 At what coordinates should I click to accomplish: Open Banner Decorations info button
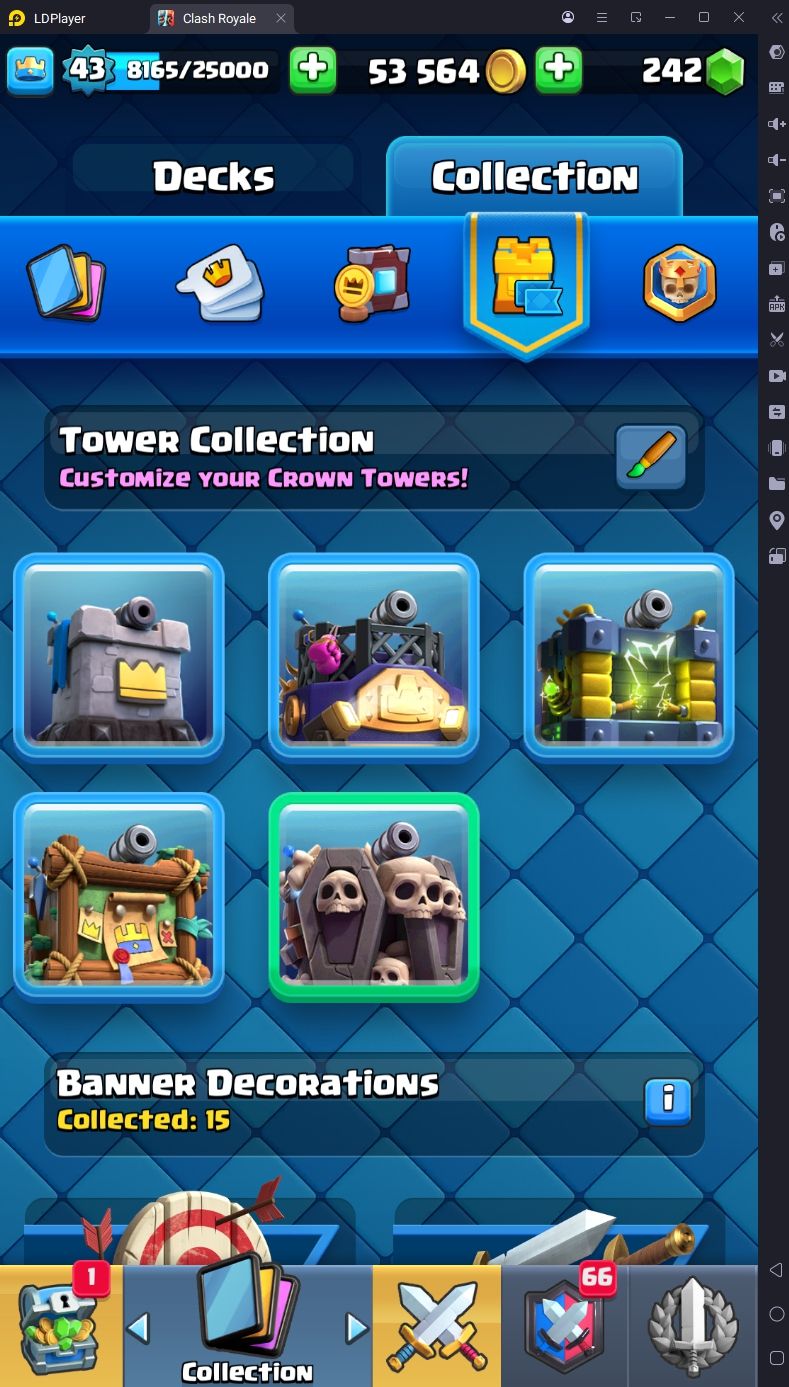[668, 1101]
